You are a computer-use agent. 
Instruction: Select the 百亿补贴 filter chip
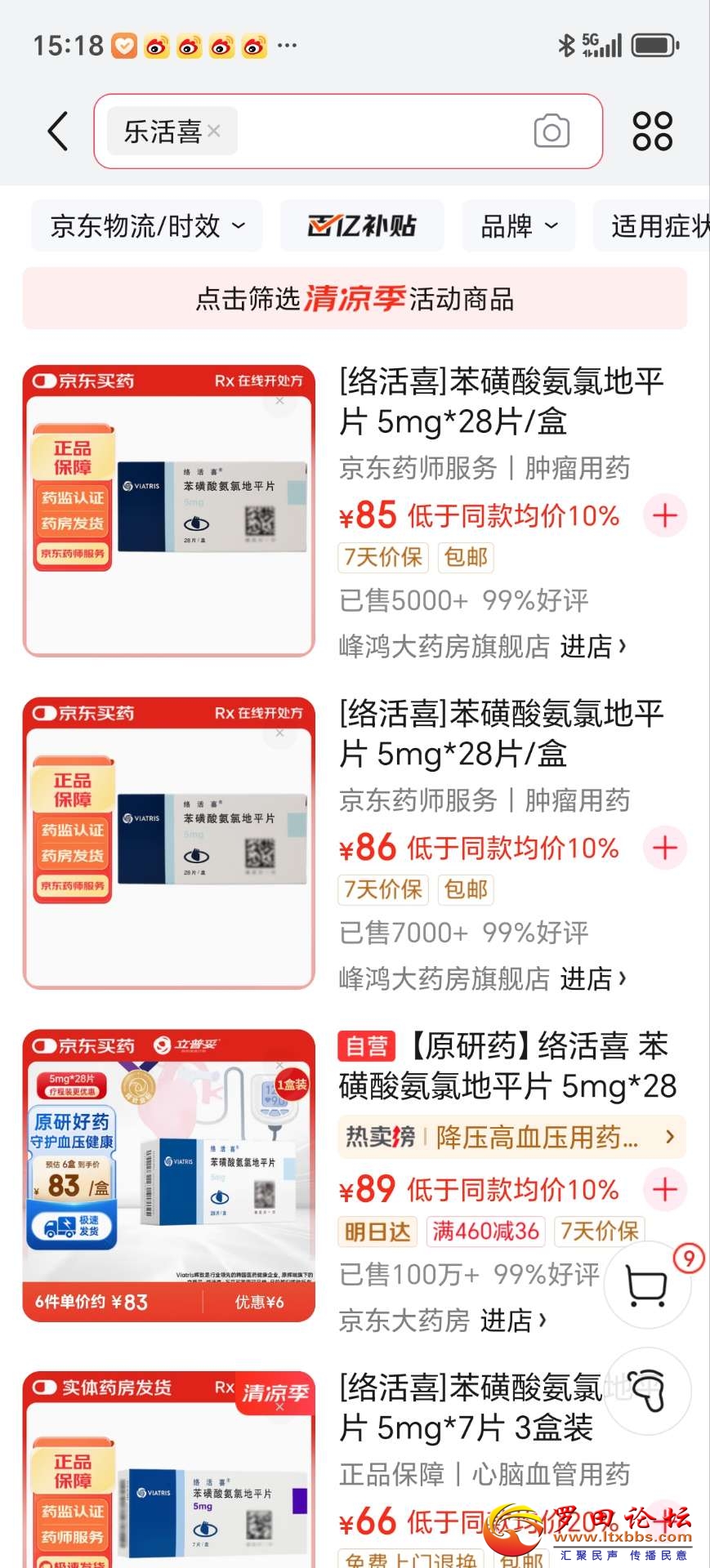pyautogui.click(x=362, y=226)
